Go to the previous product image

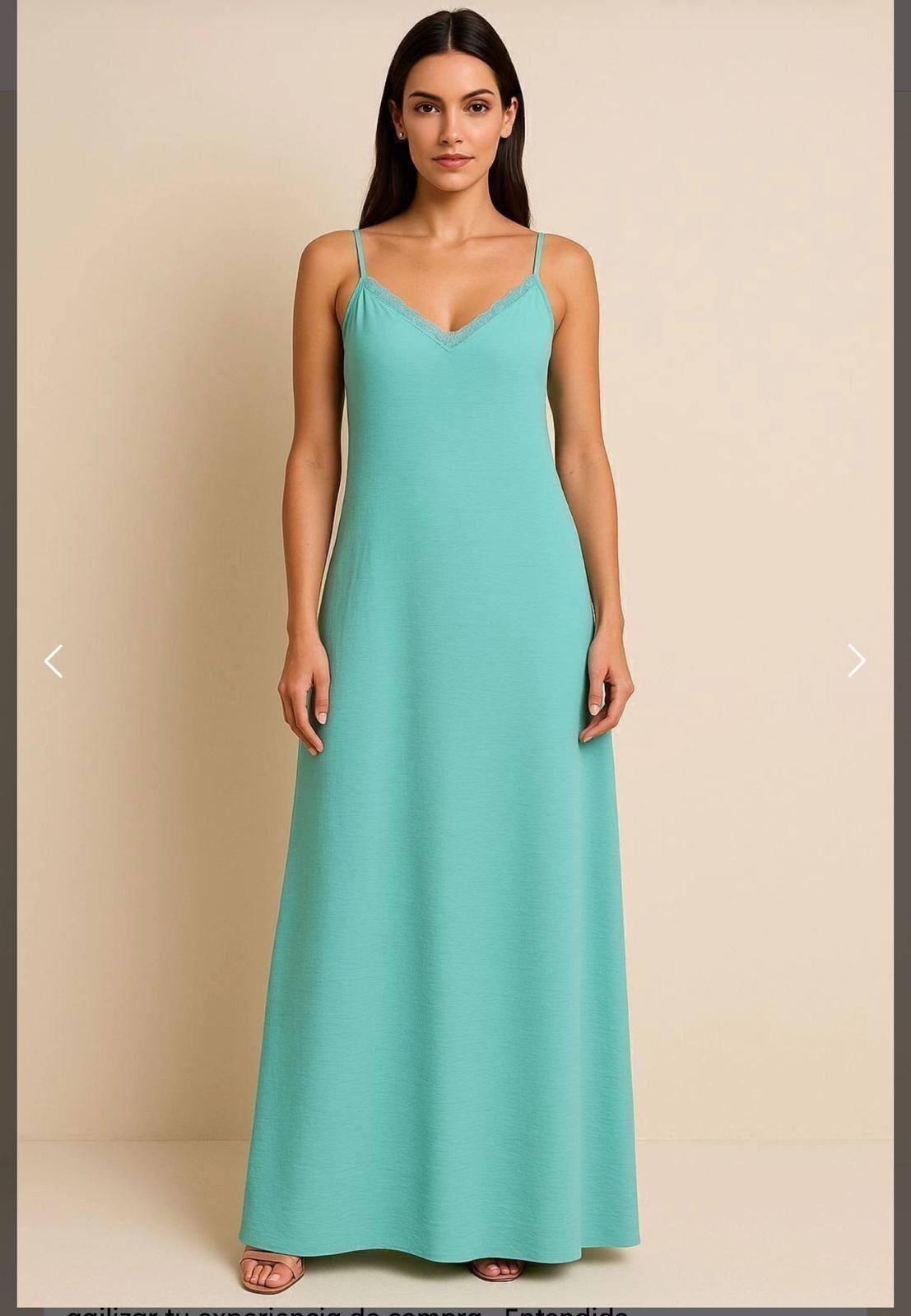tap(53, 661)
